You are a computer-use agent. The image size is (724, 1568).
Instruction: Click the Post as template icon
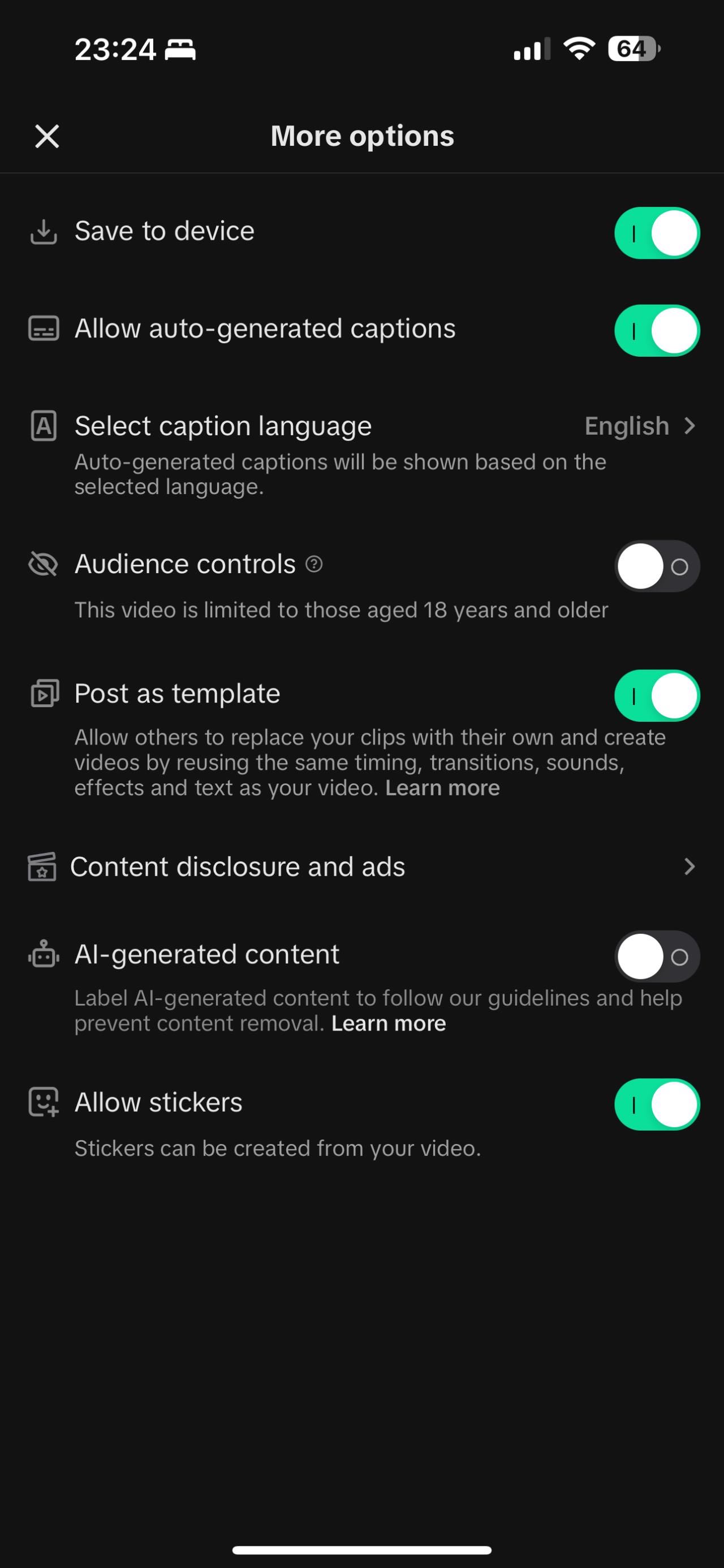(43, 694)
